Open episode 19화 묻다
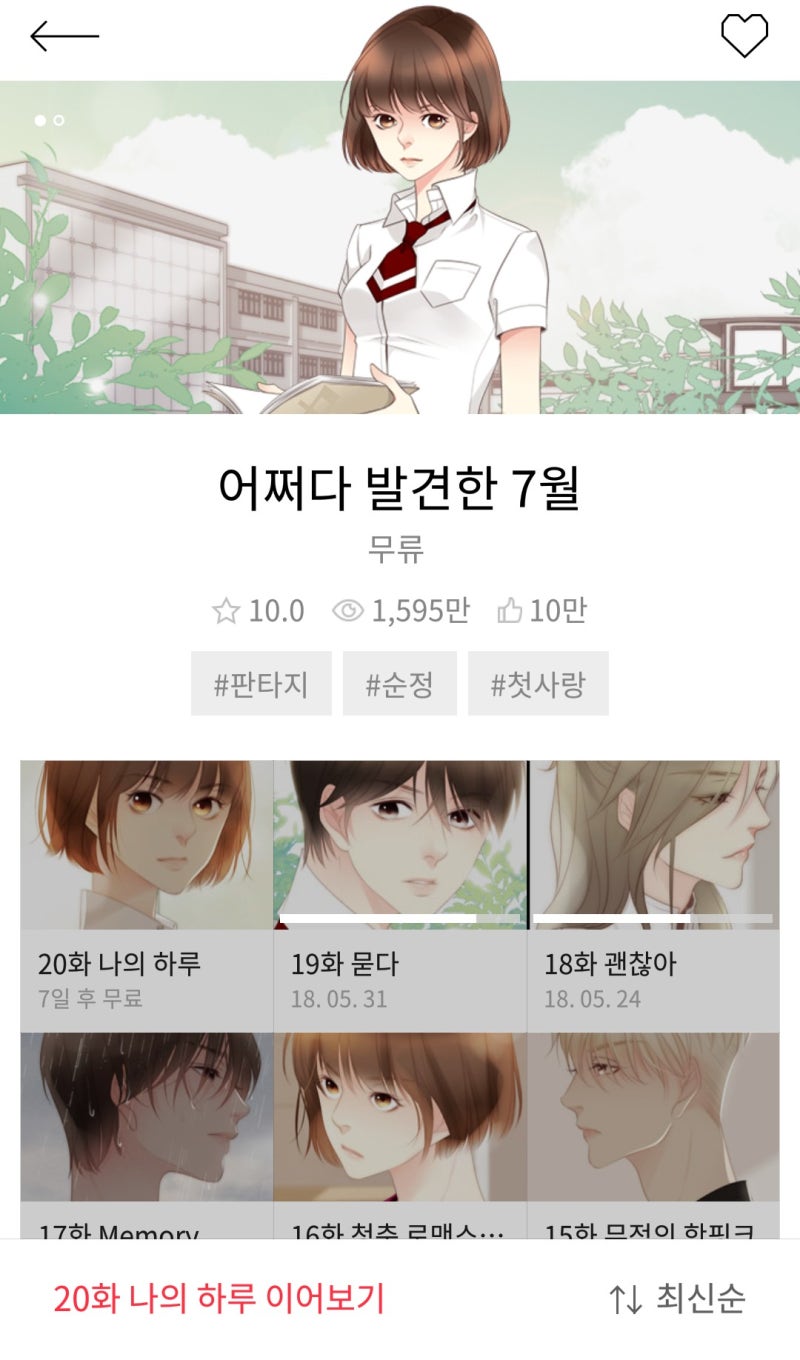Image resolution: width=800 pixels, height=1360 pixels. [400, 896]
